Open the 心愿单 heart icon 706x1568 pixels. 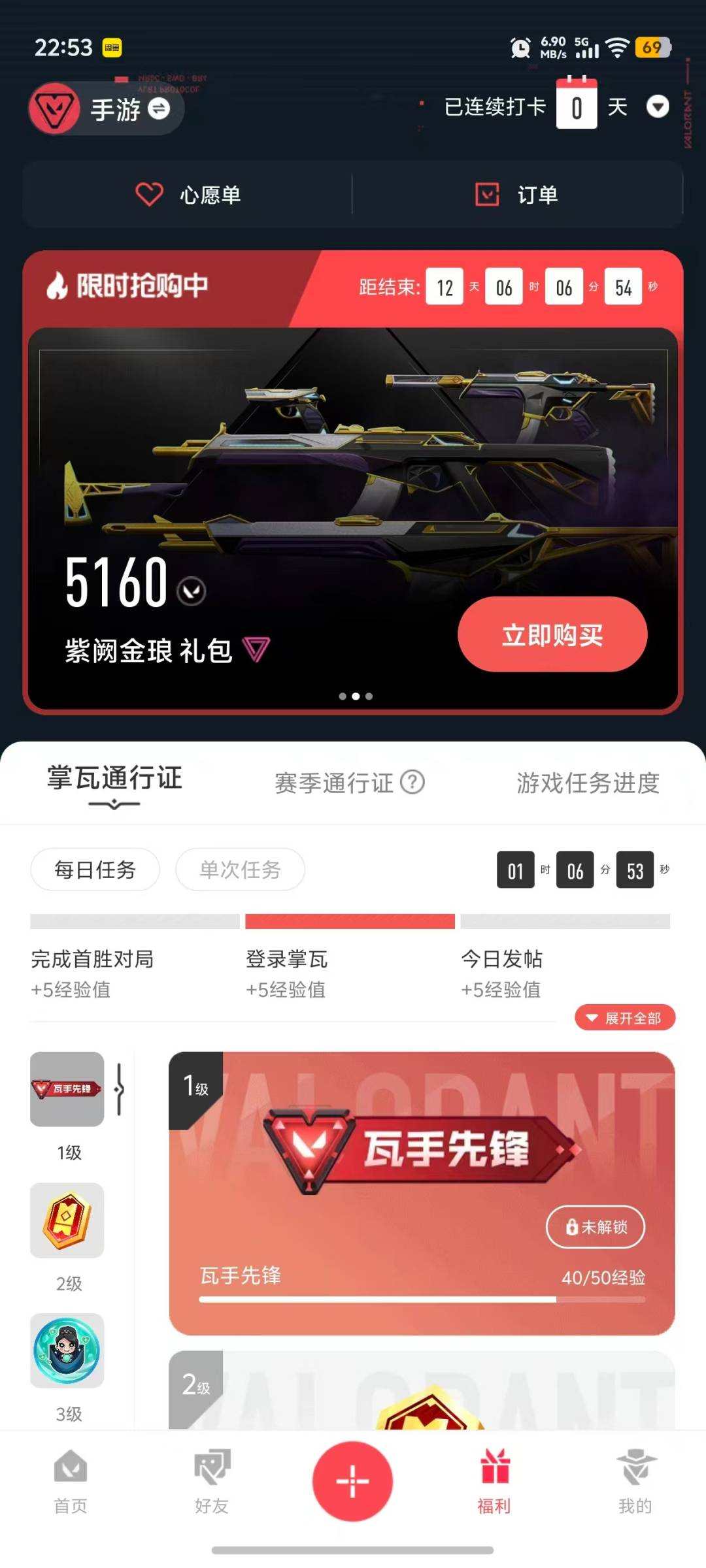click(x=149, y=194)
